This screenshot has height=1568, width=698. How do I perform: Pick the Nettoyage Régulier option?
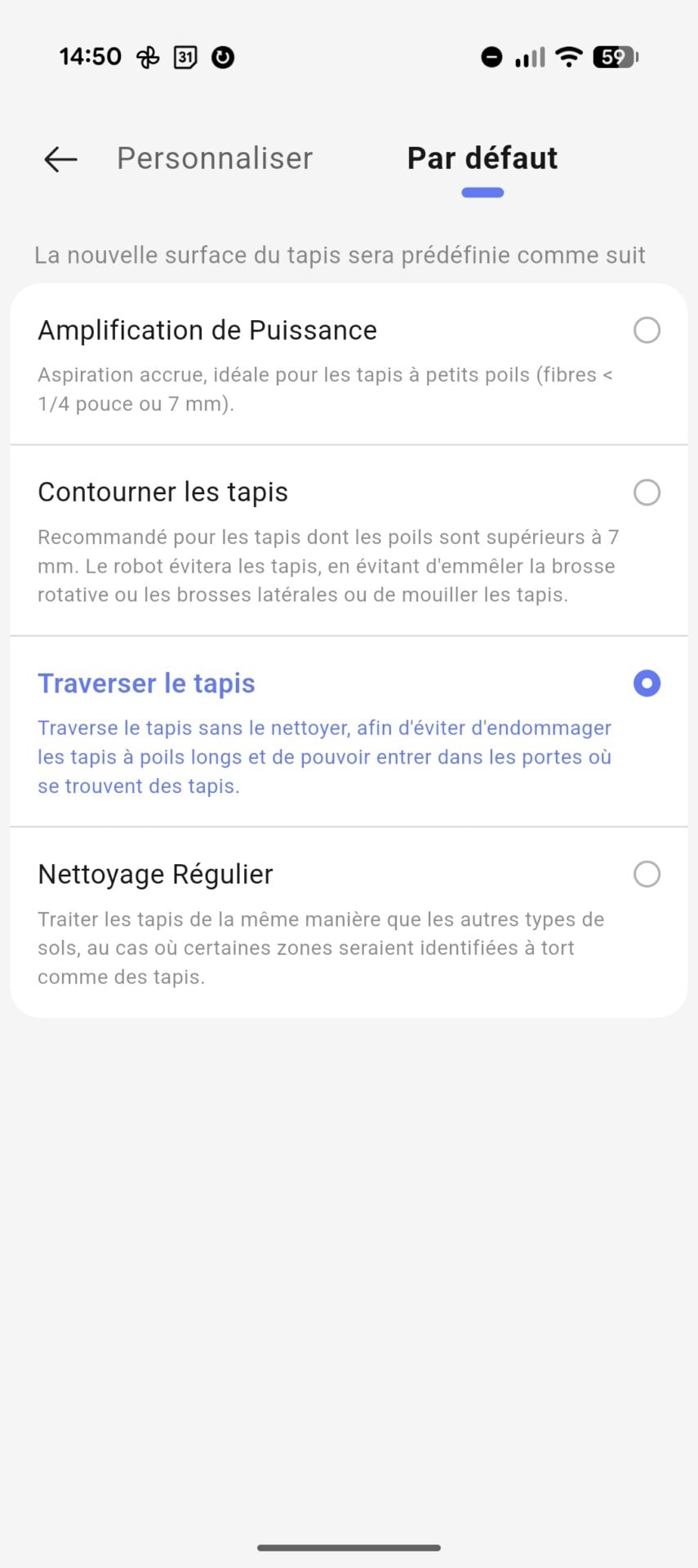(647, 875)
